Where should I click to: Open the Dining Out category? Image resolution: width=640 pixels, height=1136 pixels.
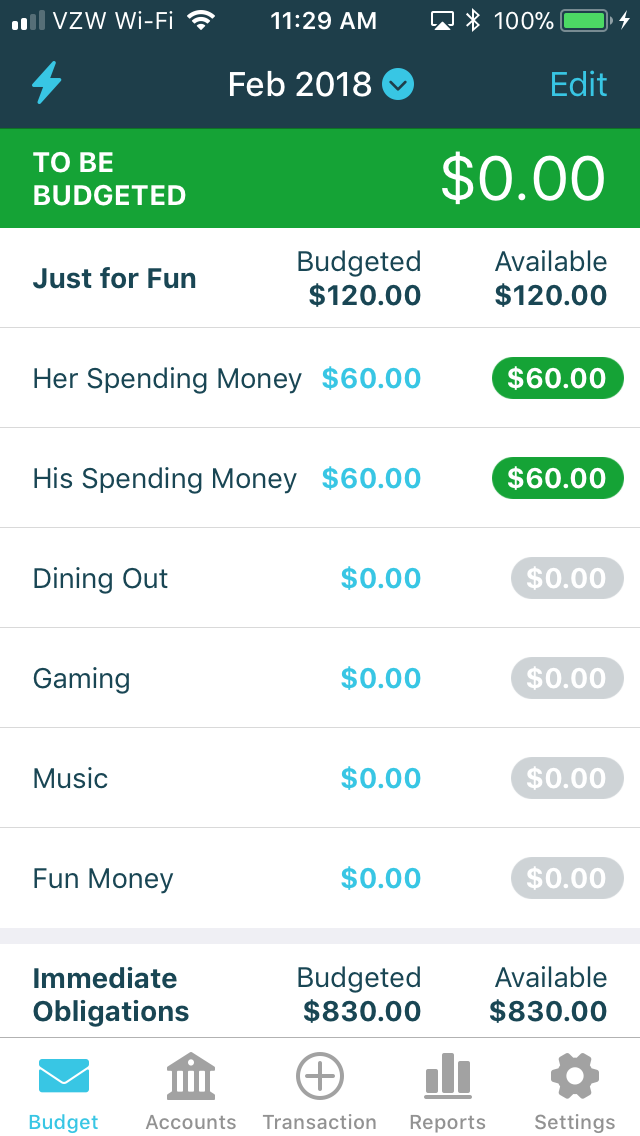click(x=320, y=578)
